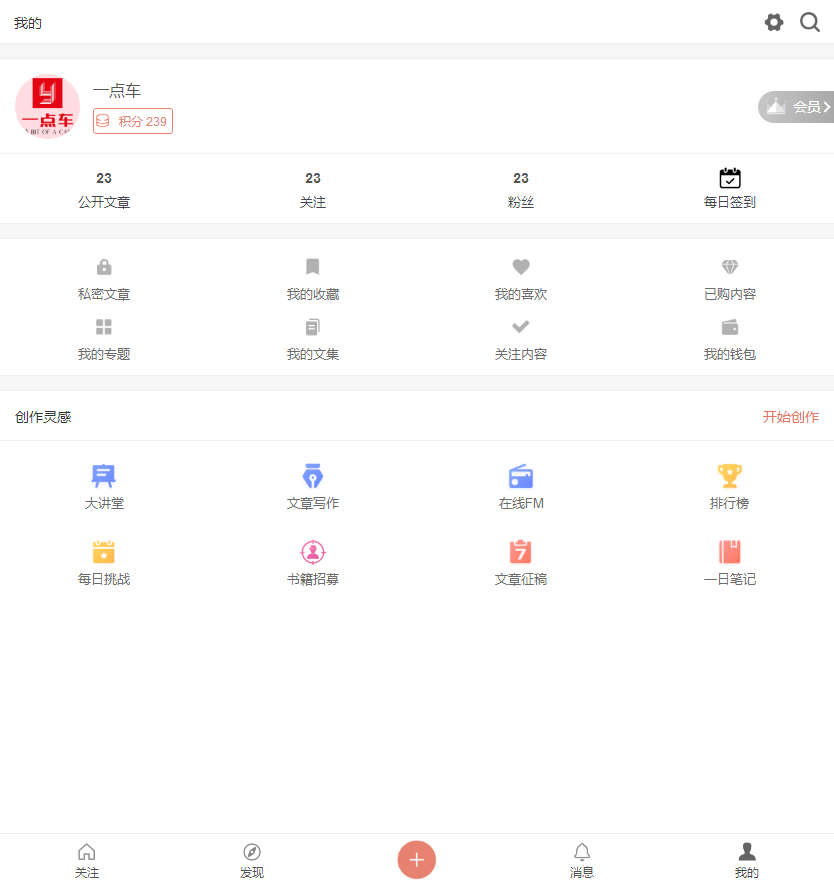Switch to the 消息 messages tab
The width and height of the screenshot is (834, 889).
582,861
